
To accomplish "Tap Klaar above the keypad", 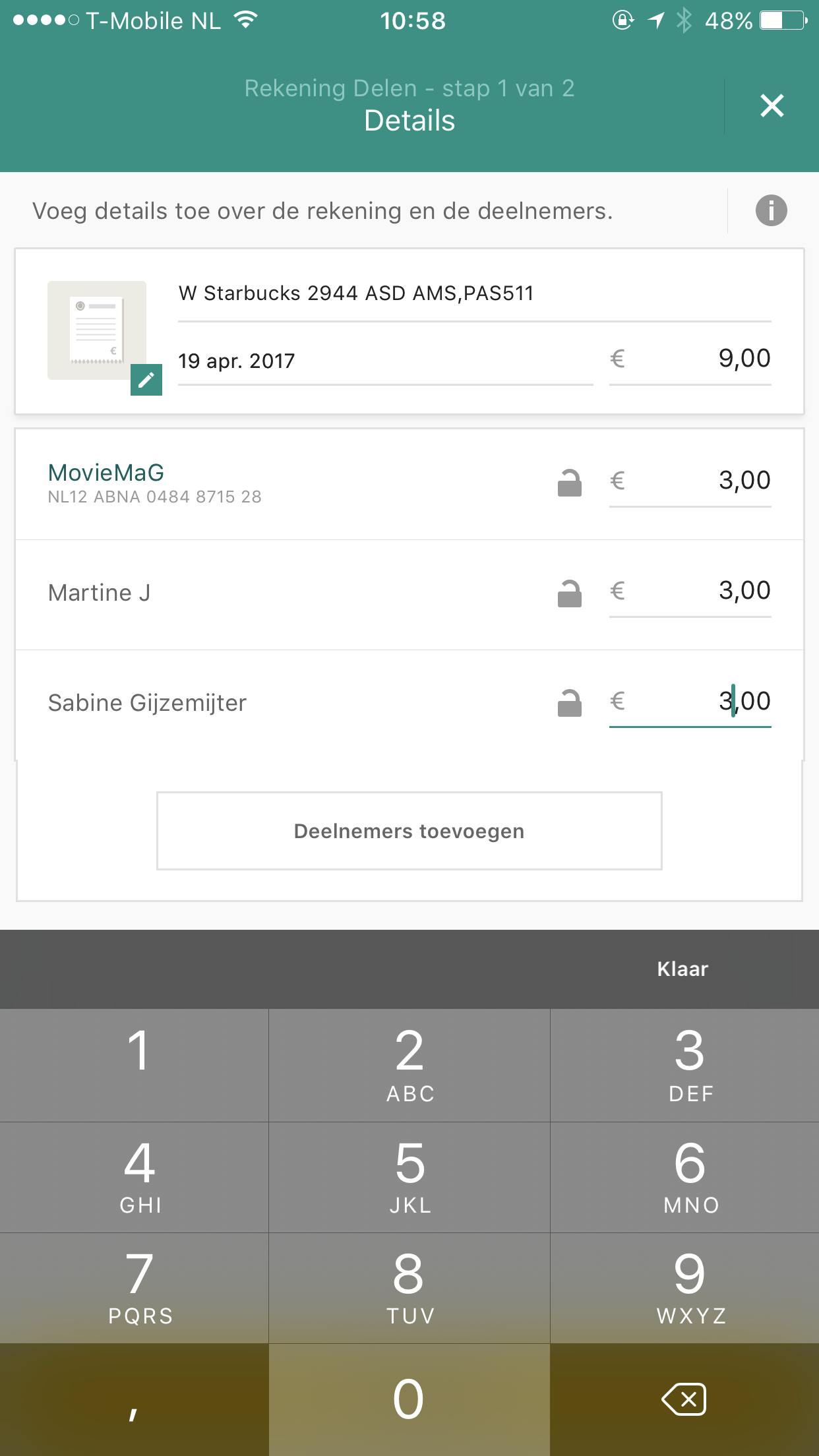I will (x=682, y=969).
